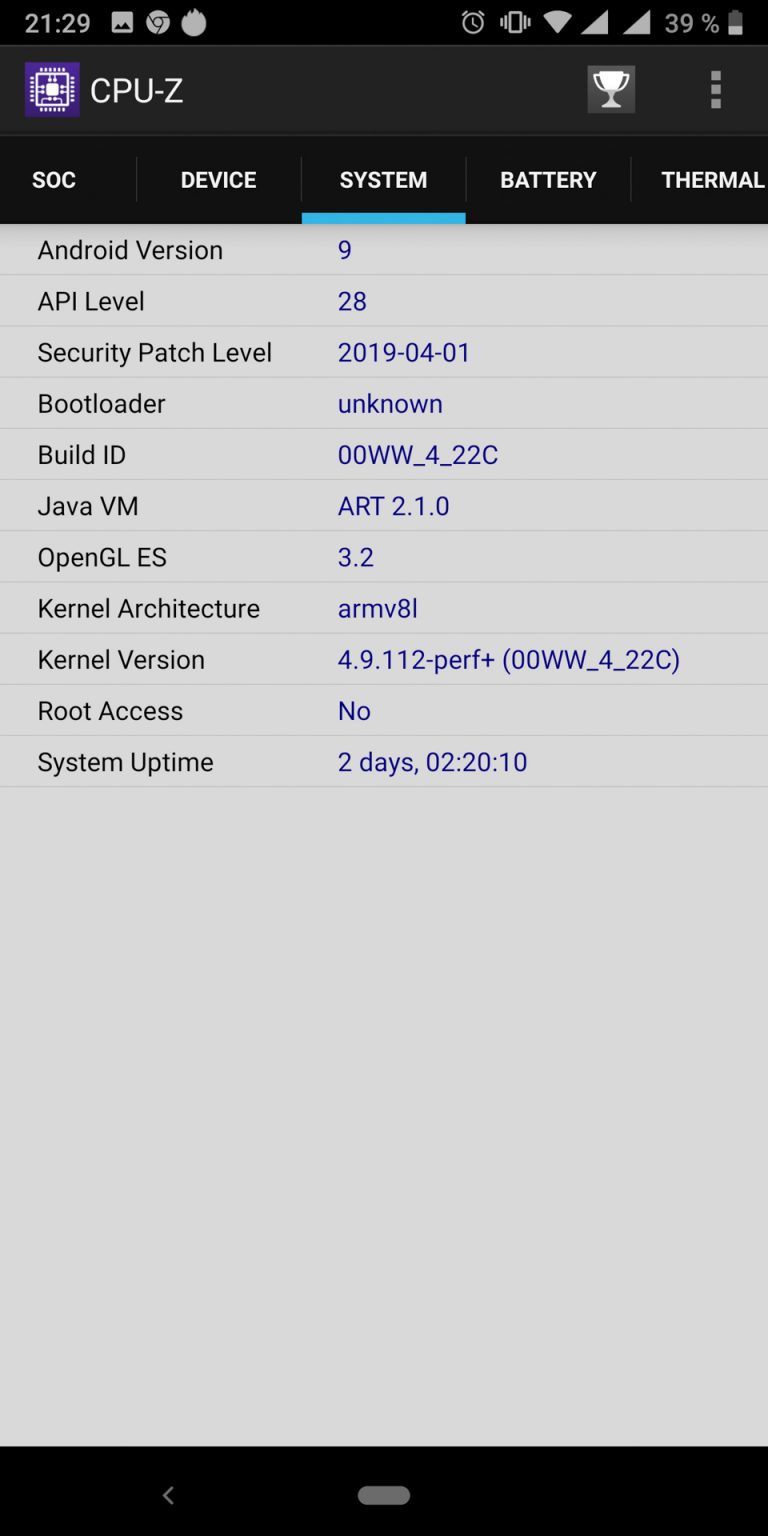Switch to the SOC tab
768x1536 pixels.
pyautogui.click(x=54, y=180)
